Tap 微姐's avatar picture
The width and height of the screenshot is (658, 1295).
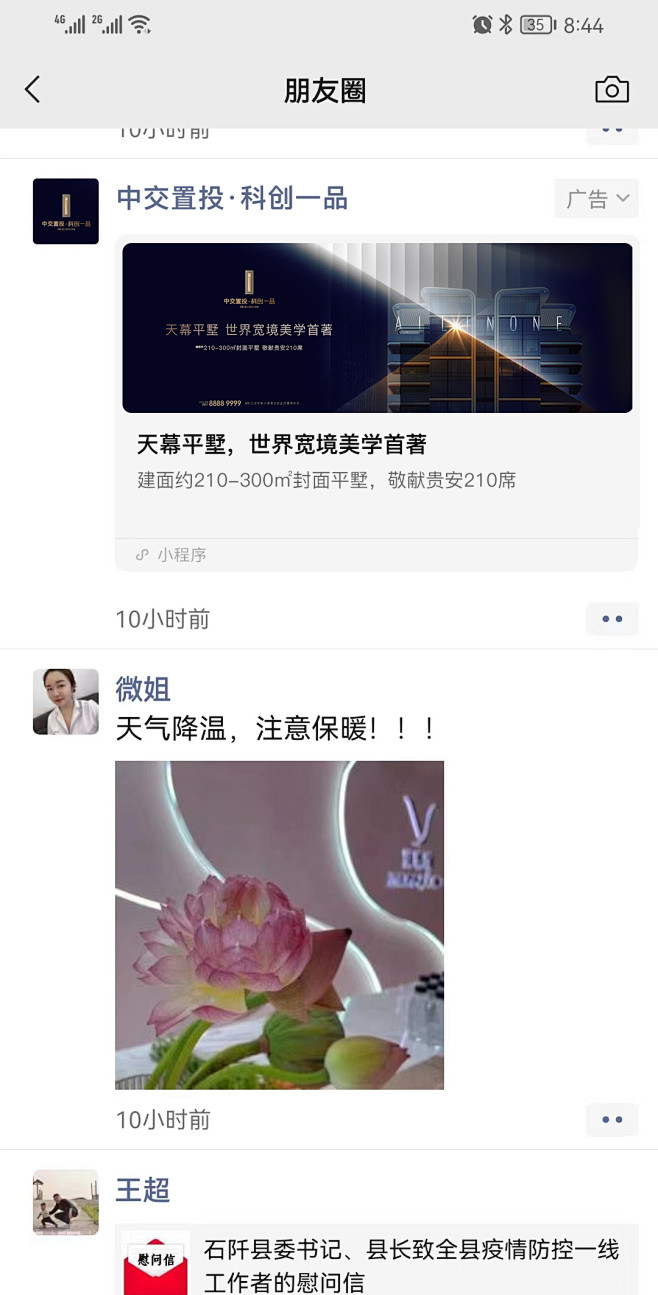66,701
